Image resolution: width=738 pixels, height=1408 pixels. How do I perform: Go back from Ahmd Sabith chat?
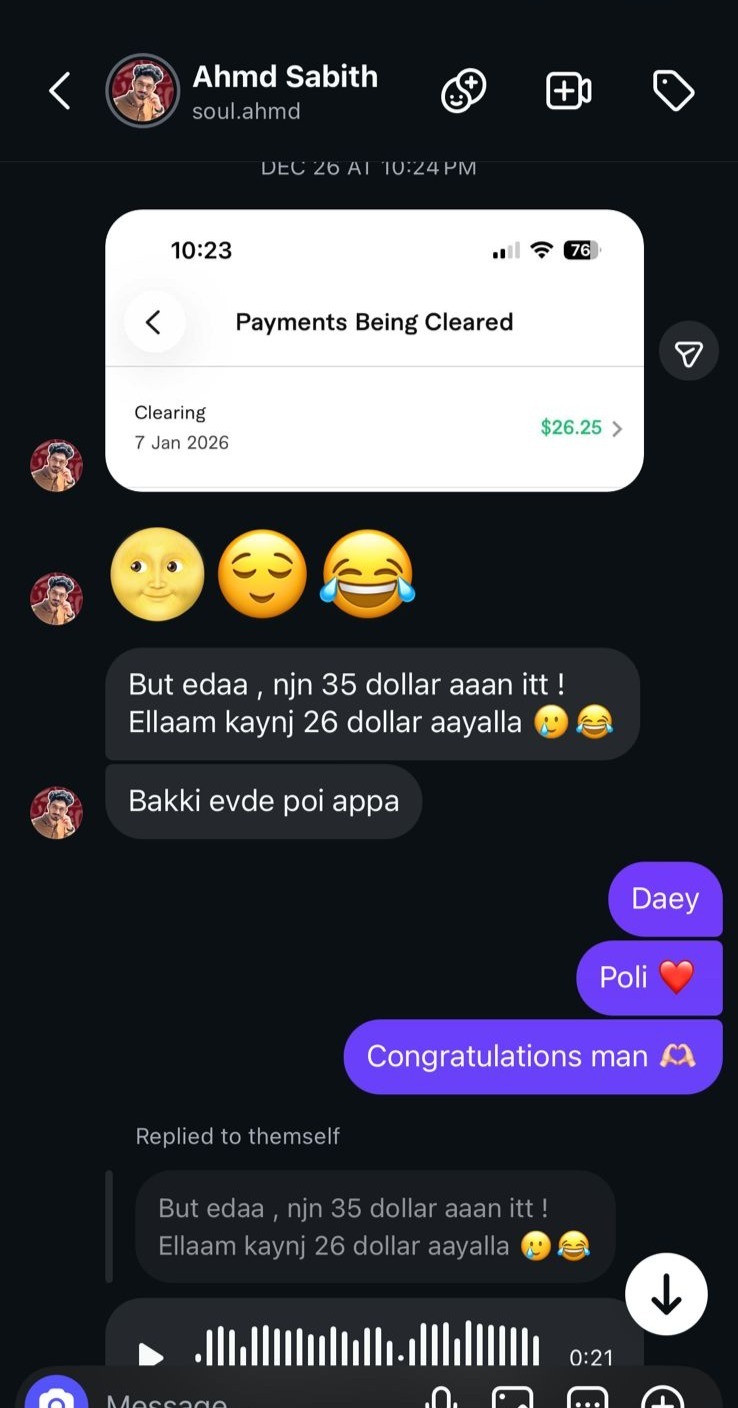pos(60,92)
